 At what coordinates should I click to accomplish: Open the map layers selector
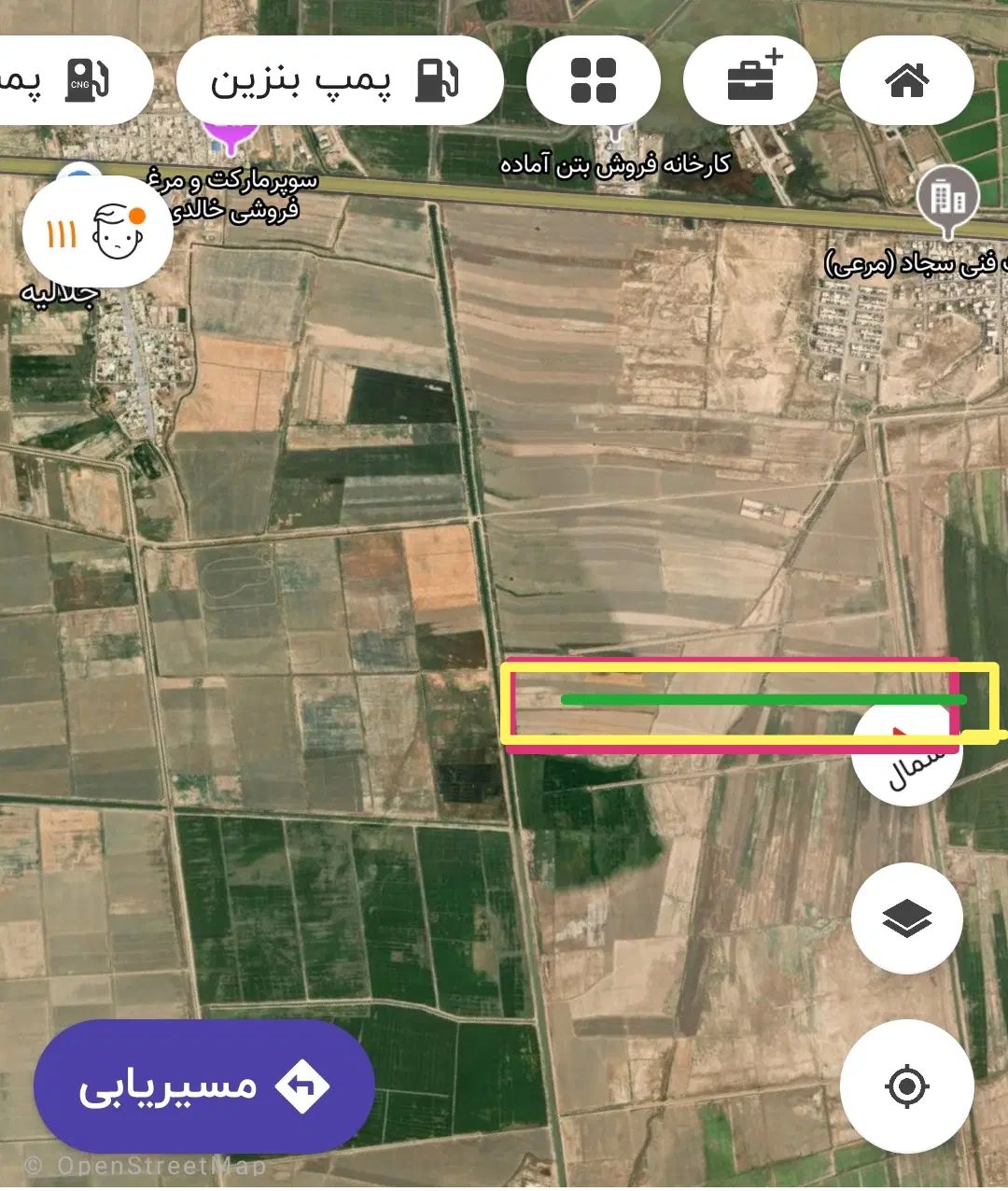907,919
